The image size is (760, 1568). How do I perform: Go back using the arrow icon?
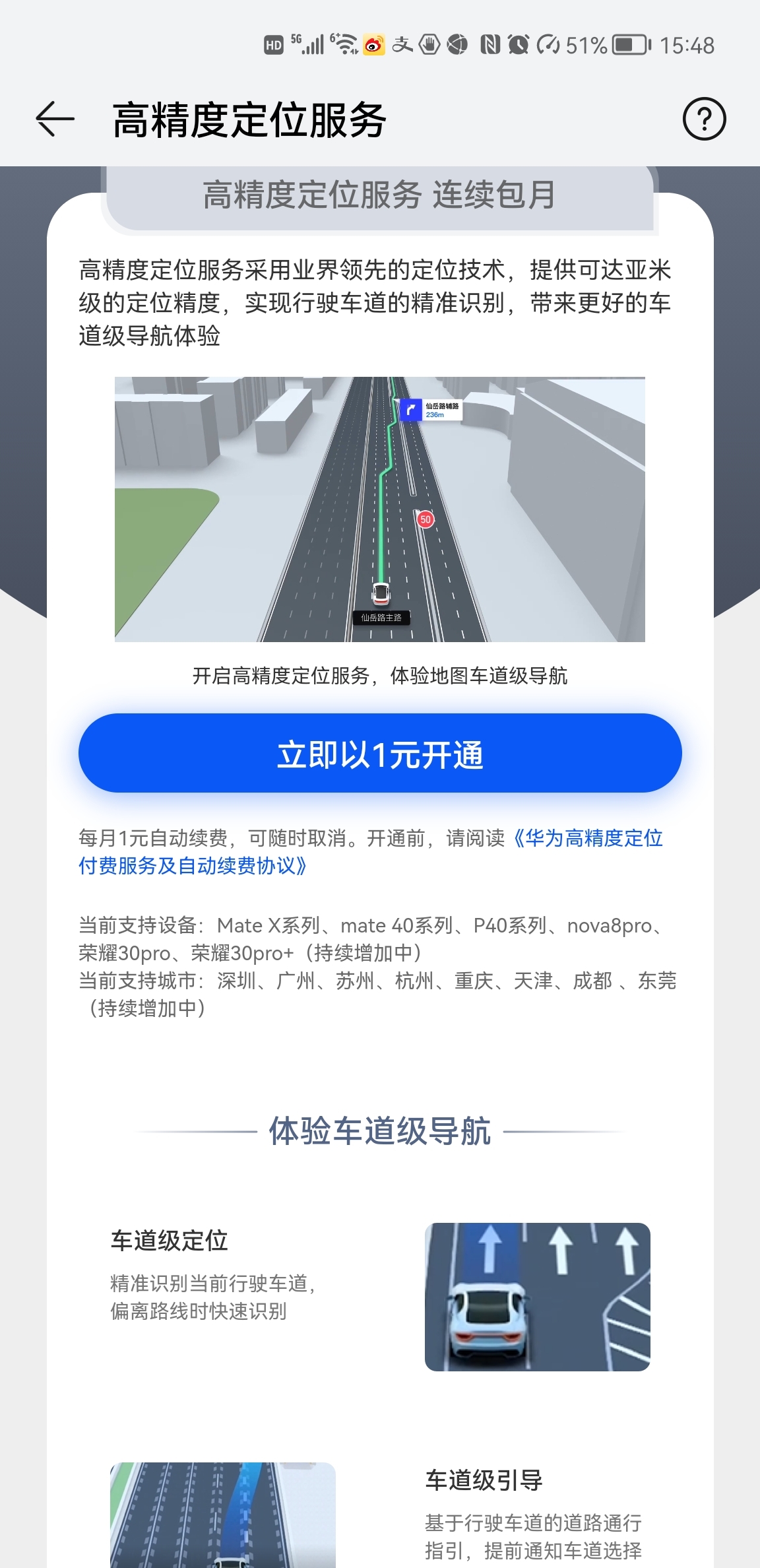pos(55,119)
